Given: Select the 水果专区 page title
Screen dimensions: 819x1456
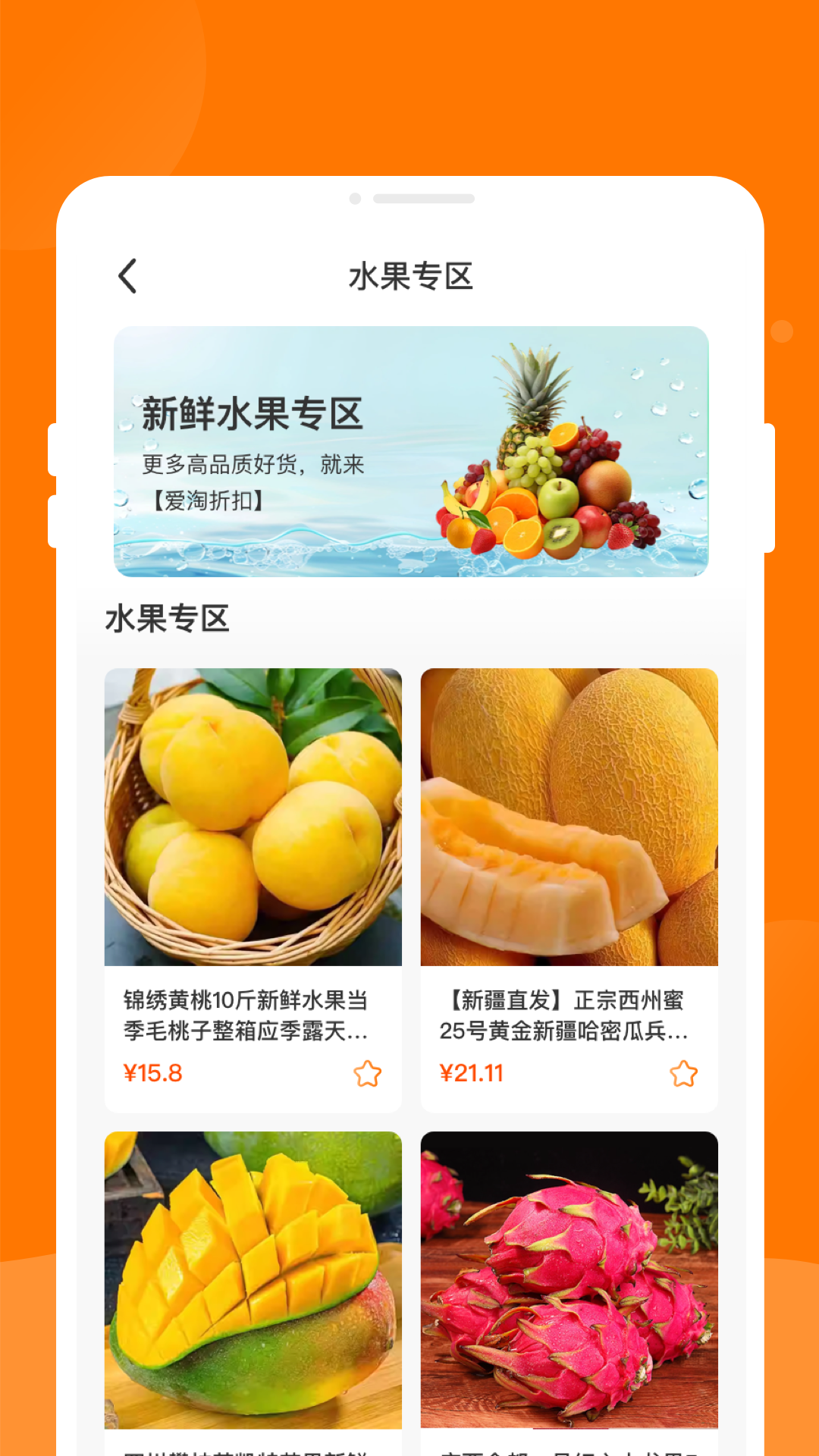Looking at the screenshot, I should pyautogui.click(x=409, y=277).
